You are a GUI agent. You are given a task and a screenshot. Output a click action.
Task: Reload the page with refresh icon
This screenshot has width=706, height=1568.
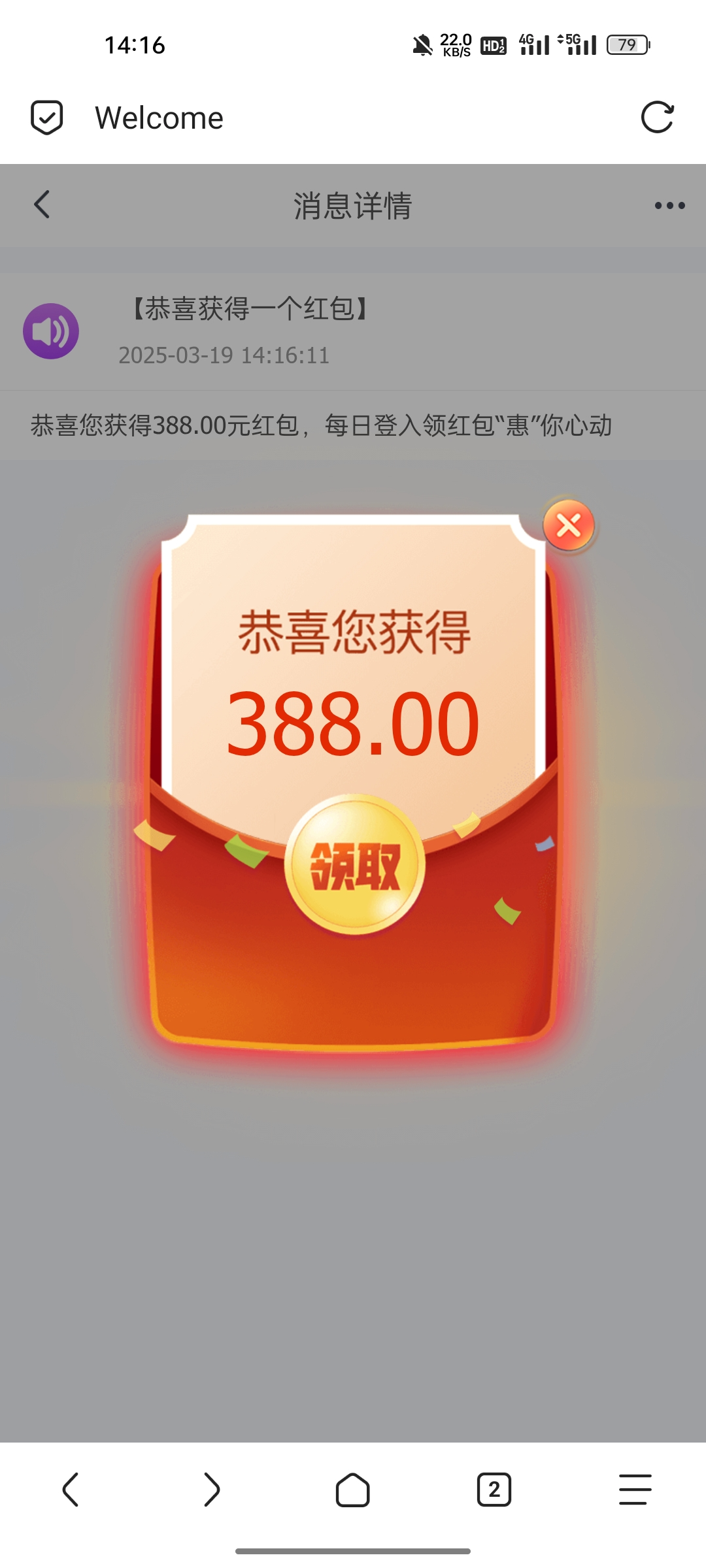pyautogui.click(x=657, y=118)
